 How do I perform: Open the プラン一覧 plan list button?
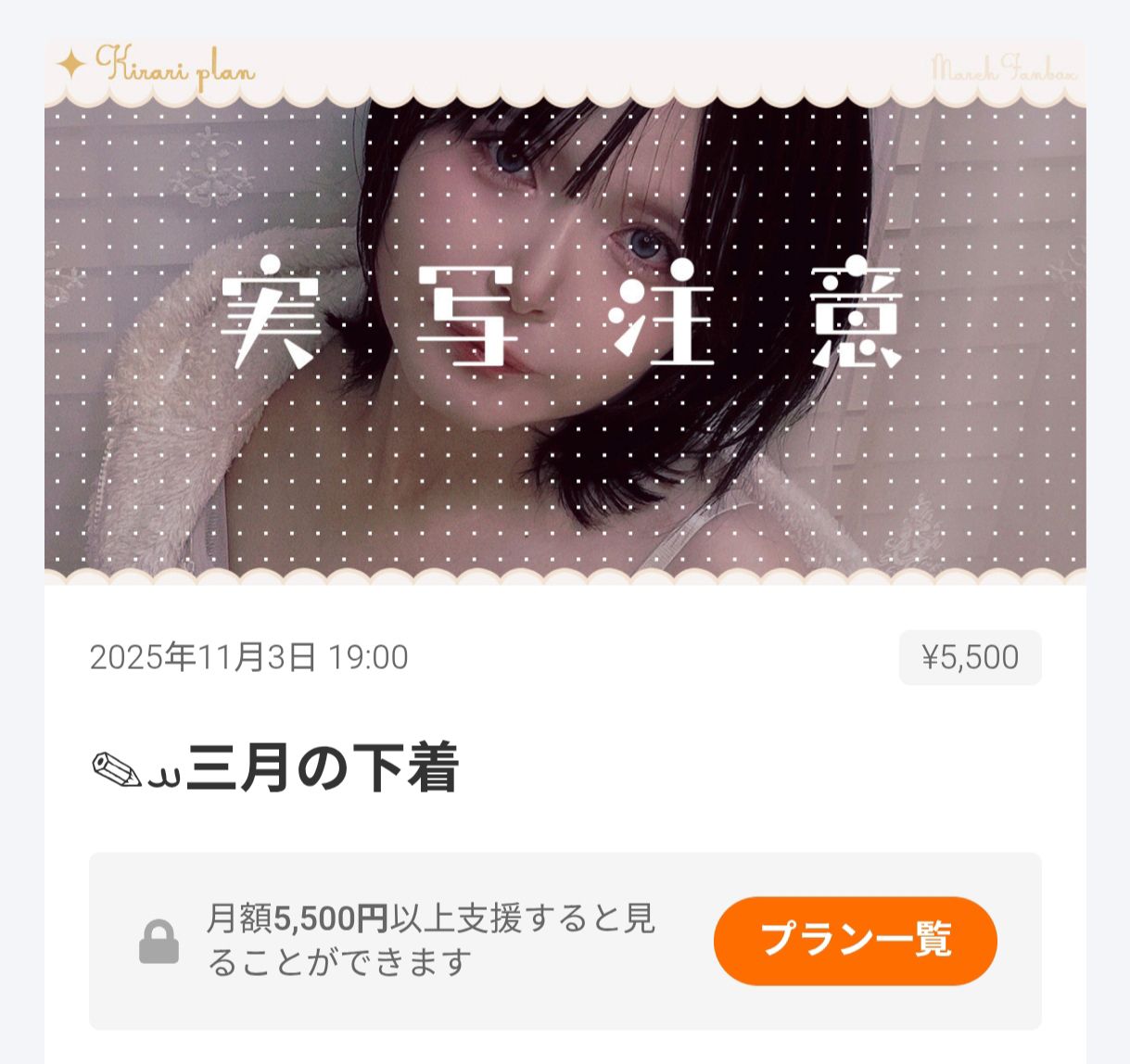click(855, 940)
